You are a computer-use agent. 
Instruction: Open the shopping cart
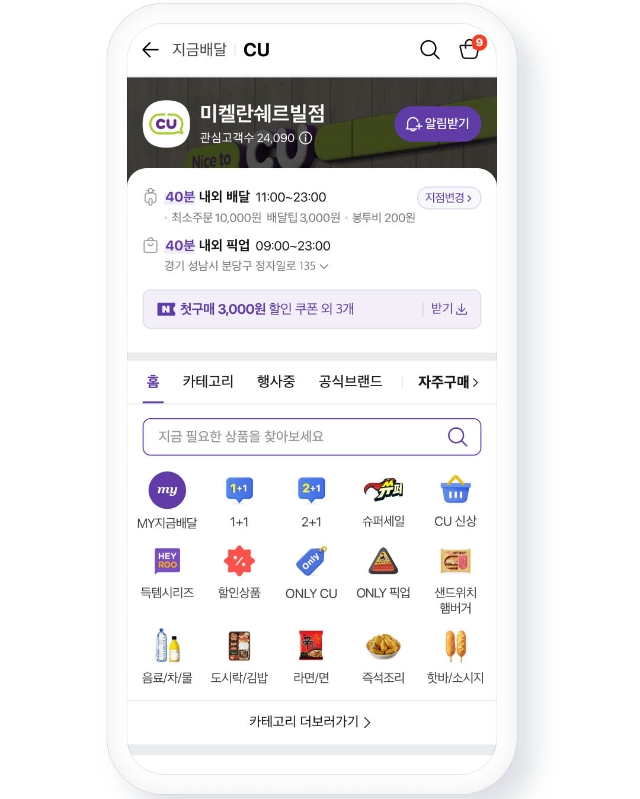[x=470, y=50]
